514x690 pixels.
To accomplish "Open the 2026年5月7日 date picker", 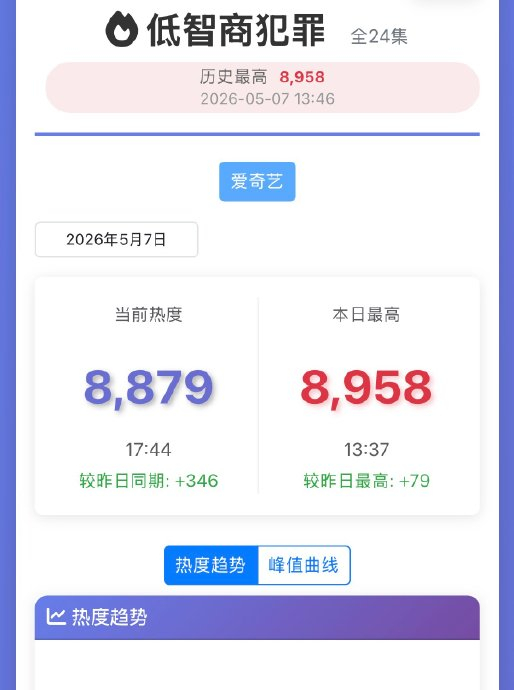I will (x=116, y=239).
